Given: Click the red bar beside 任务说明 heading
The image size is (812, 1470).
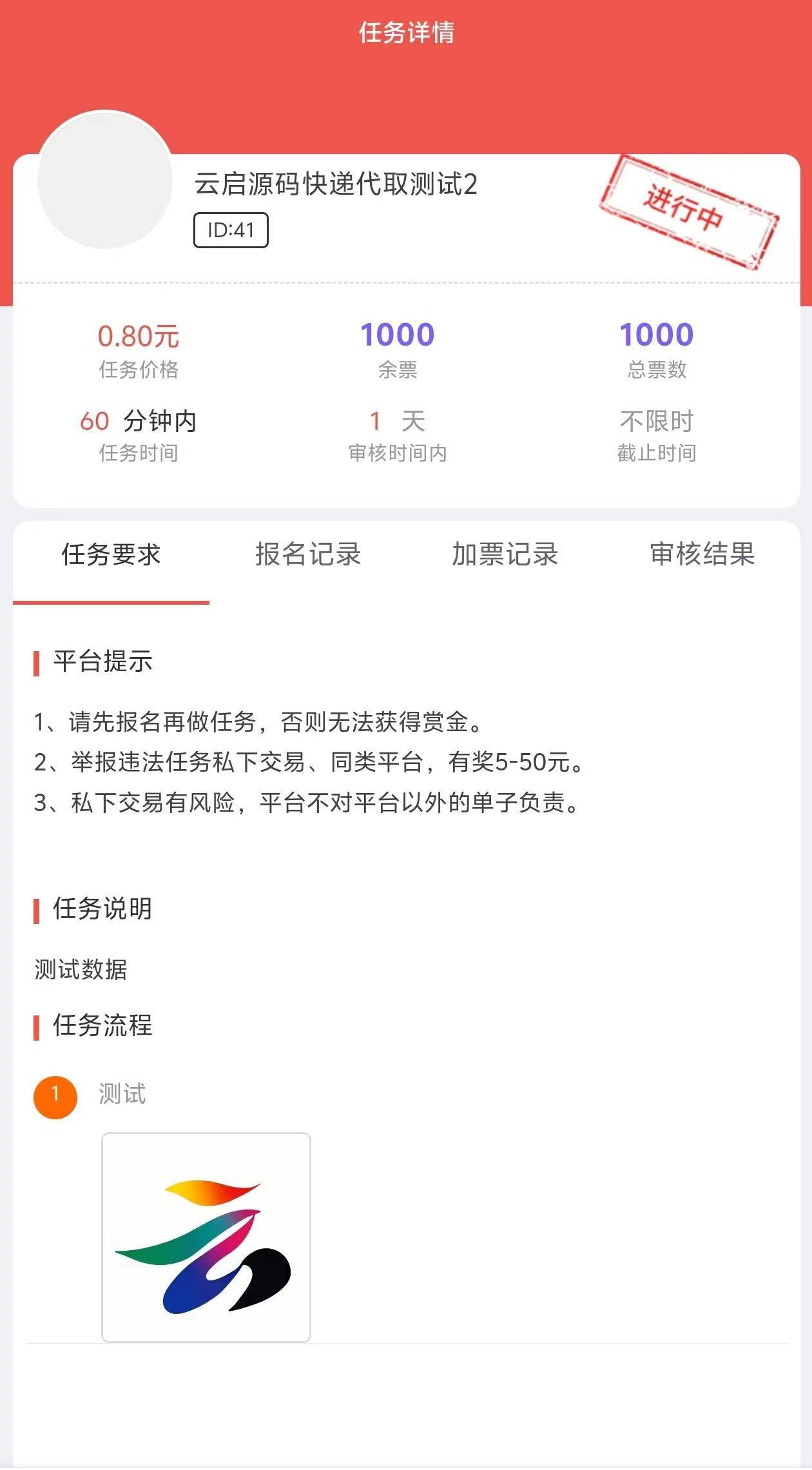Looking at the screenshot, I should pos(37,908).
